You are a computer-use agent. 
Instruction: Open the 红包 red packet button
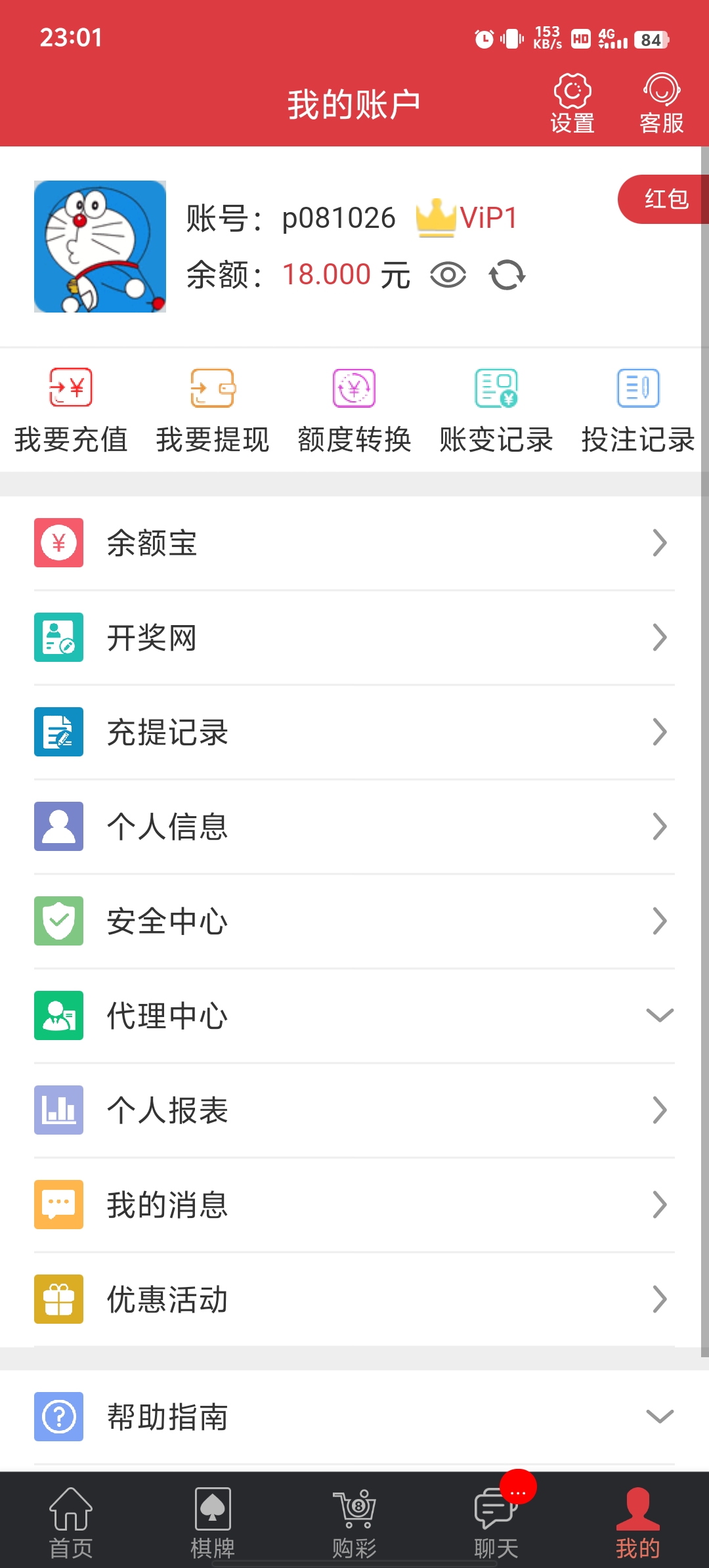[664, 199]
